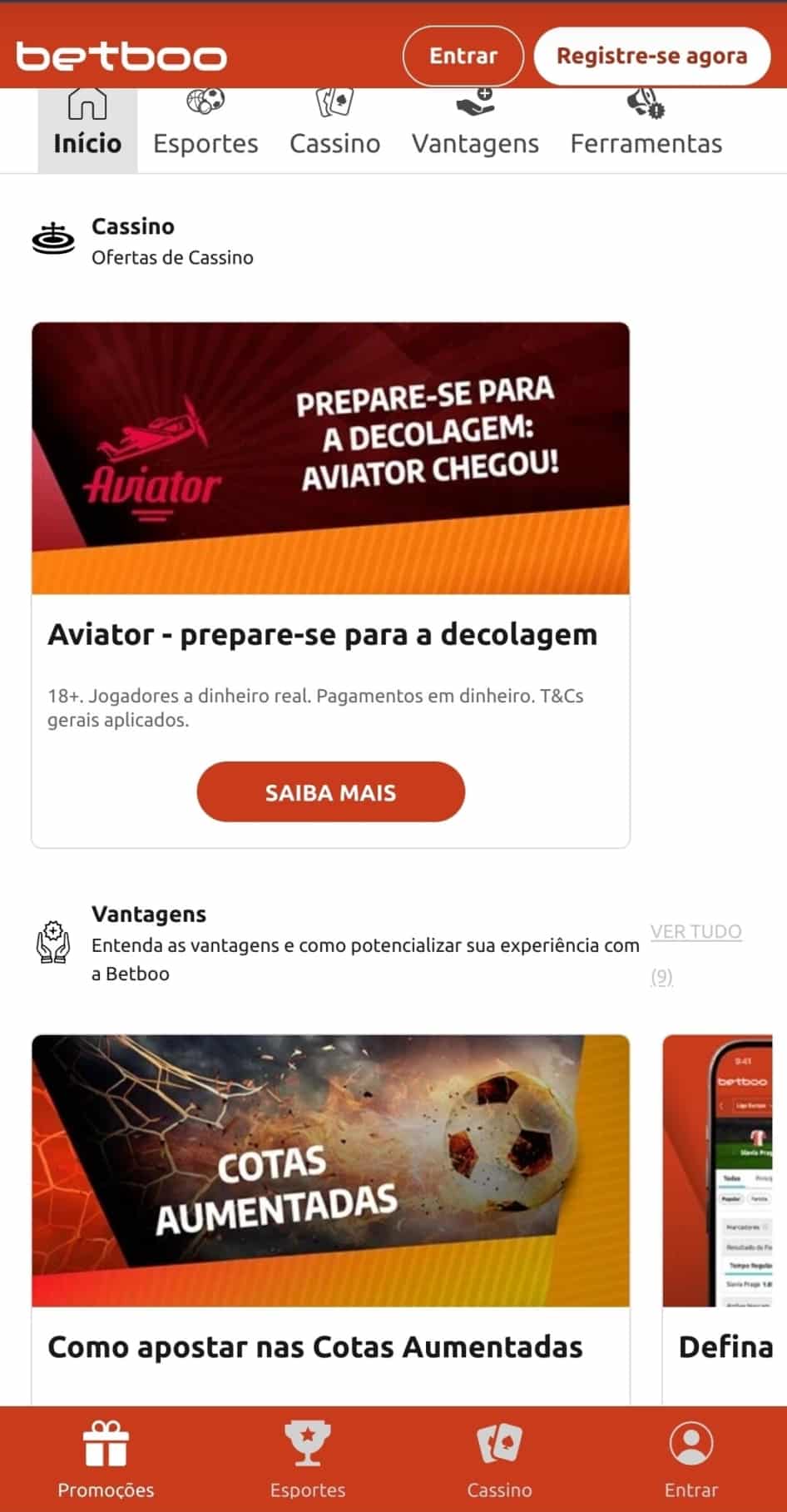Click the Cassino playing cards icon in top navigation
This screenshot has height=1512, width=787.
334,102
